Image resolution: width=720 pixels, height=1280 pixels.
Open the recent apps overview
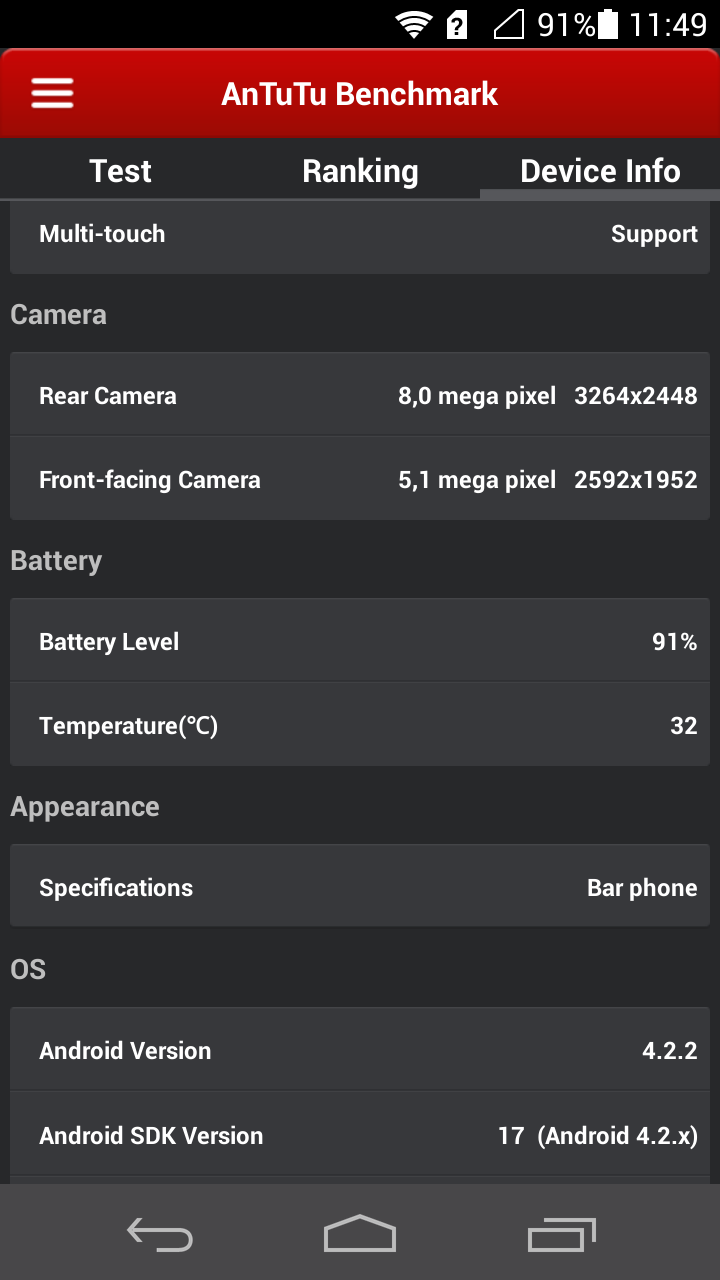561,1234
